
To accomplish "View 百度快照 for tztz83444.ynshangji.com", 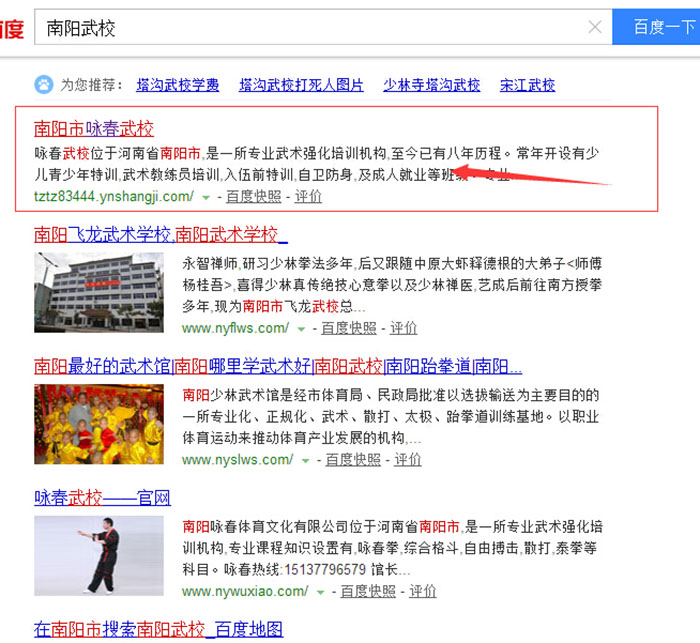I will [x=254, y=196].
